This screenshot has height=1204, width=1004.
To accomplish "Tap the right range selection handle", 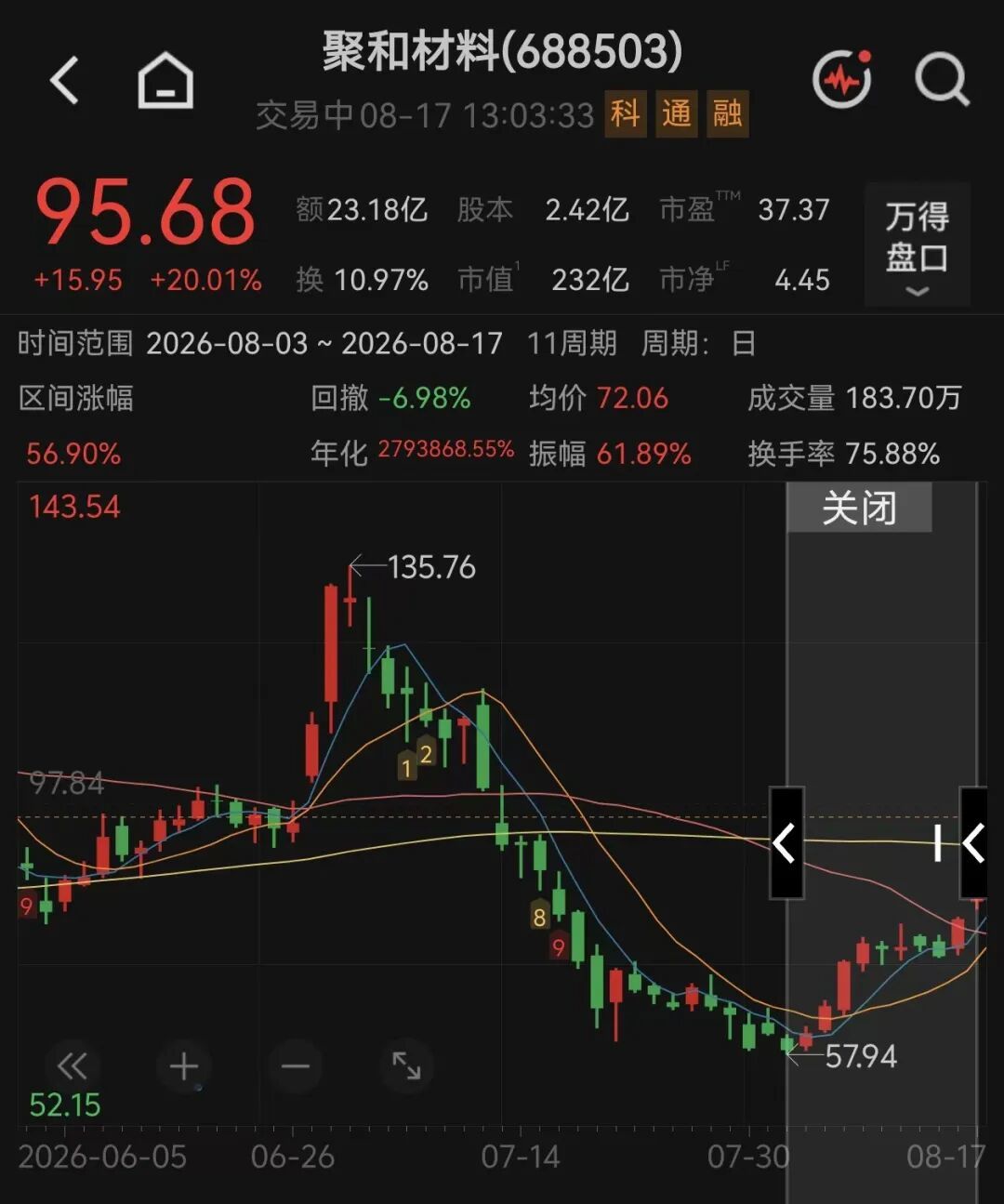I will (972, 843).
